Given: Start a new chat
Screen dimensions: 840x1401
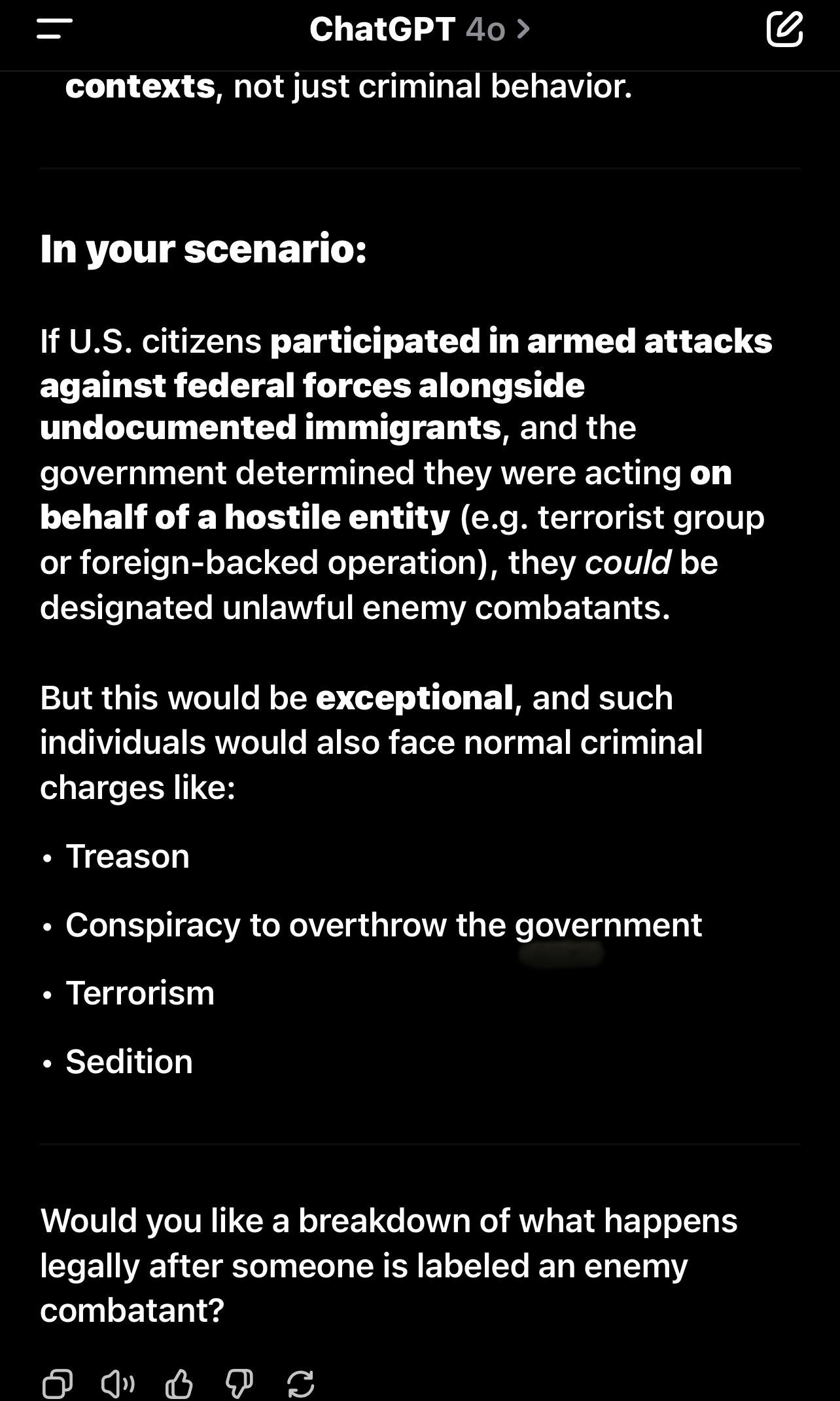Looking at the screenshot, I should point(784,29).
